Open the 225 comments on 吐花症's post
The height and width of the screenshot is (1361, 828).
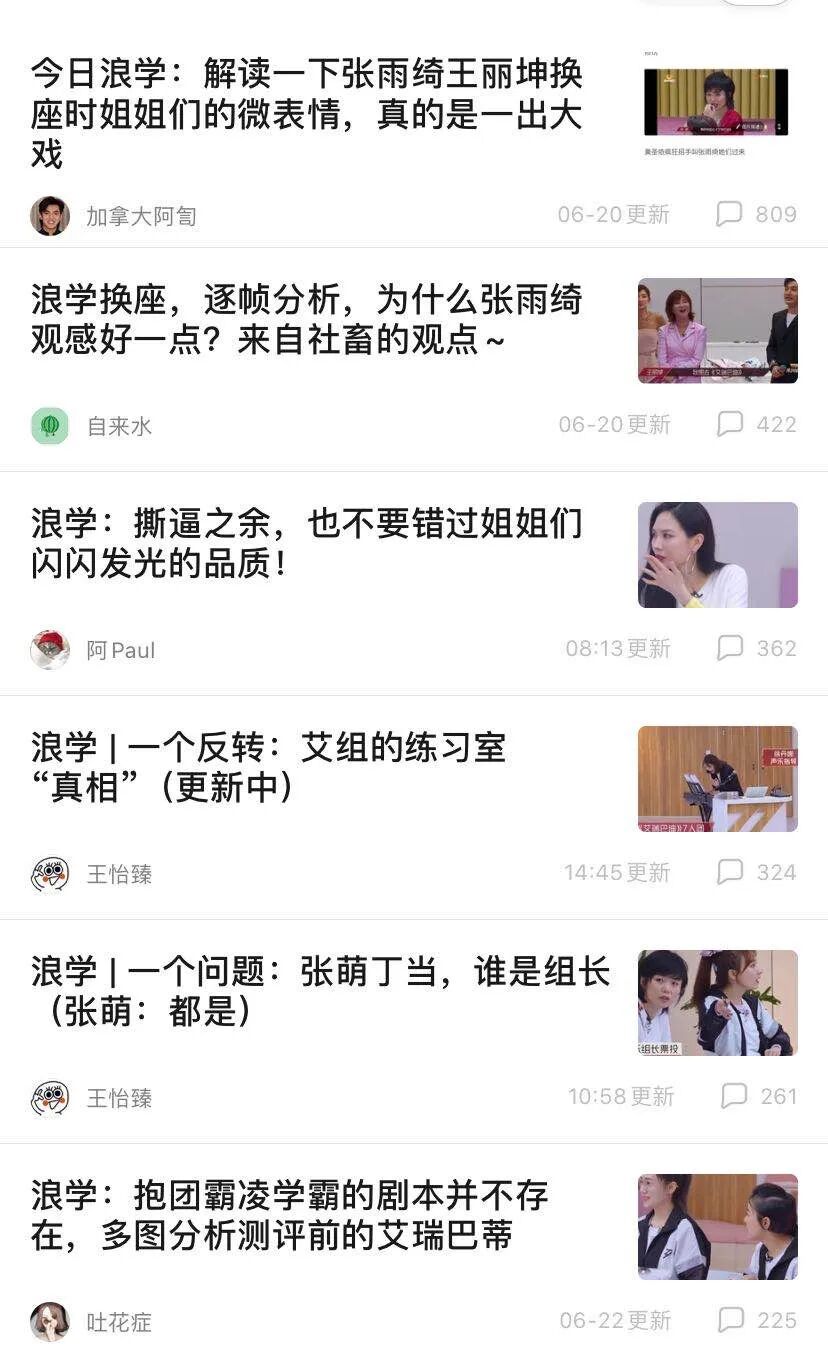click(x=756, y=1320)
